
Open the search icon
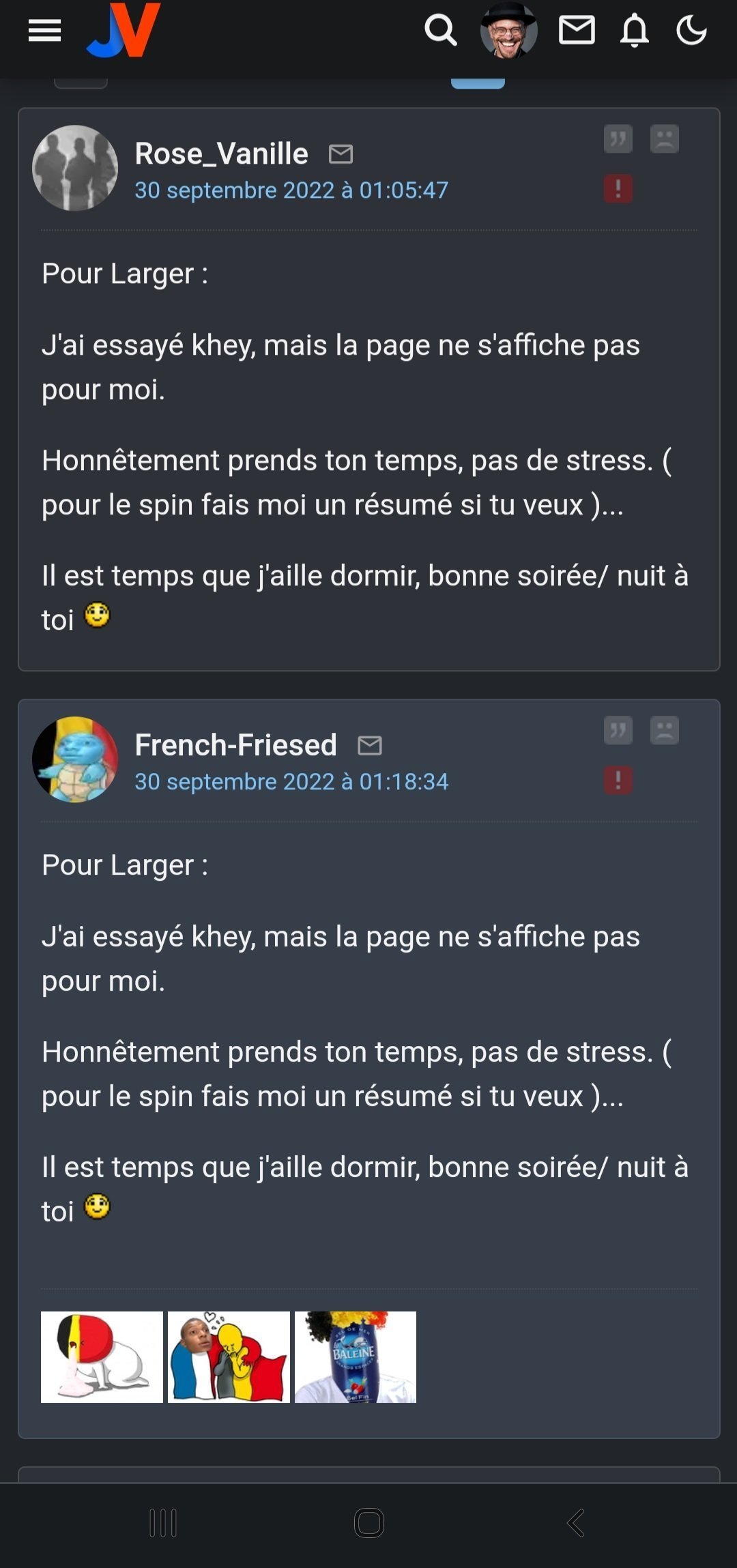(x=440, y=31)
